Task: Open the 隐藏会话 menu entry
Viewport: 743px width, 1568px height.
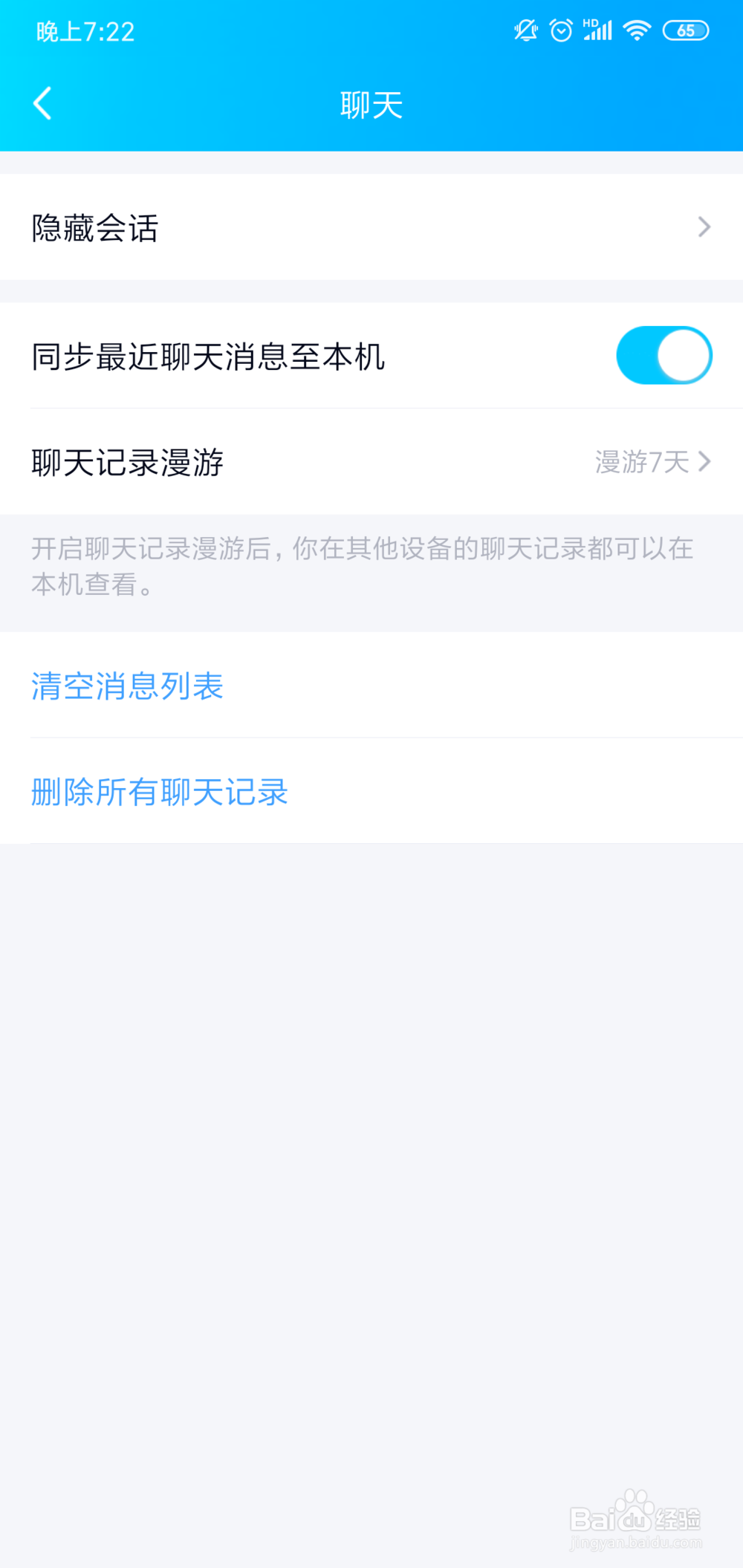Action: [95, 227]
